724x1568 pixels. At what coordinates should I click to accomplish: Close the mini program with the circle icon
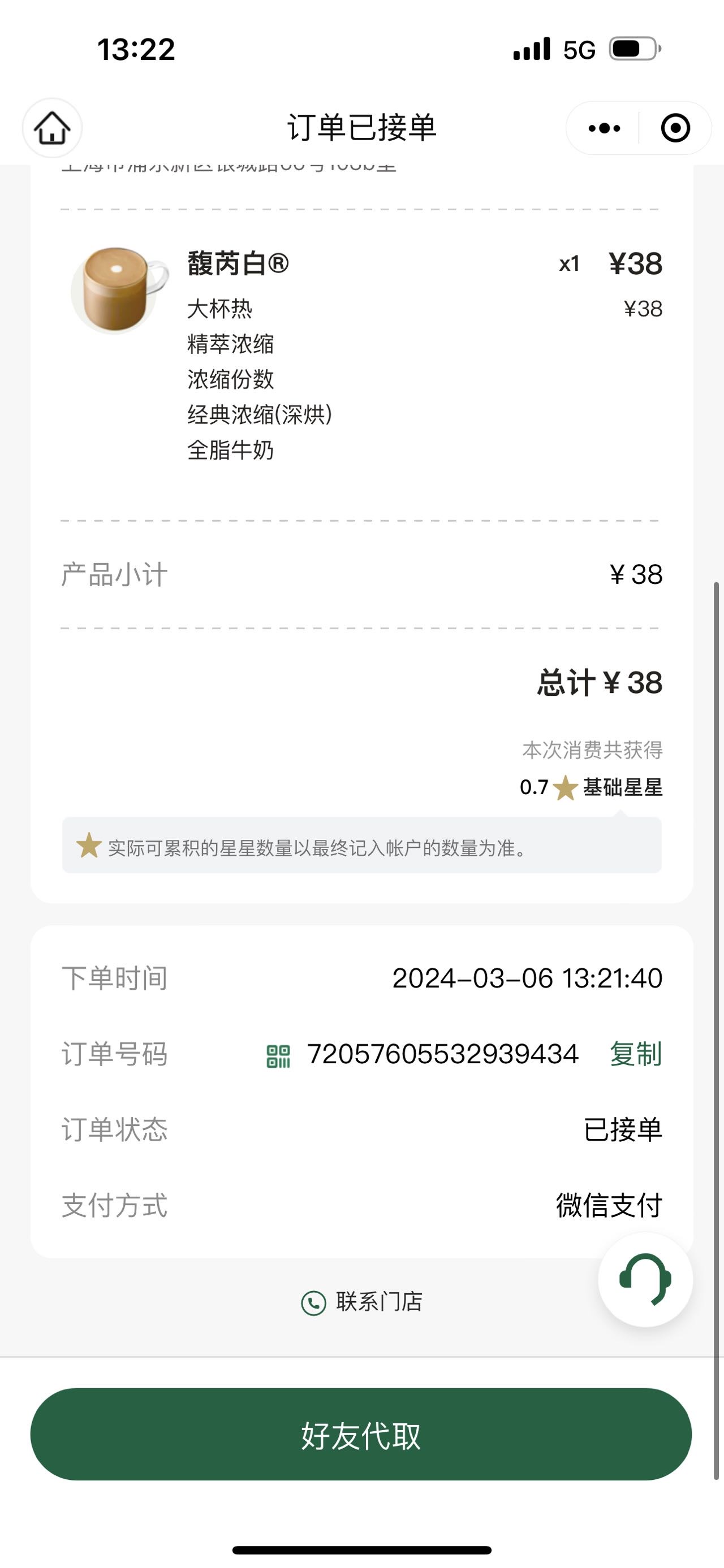675,128
